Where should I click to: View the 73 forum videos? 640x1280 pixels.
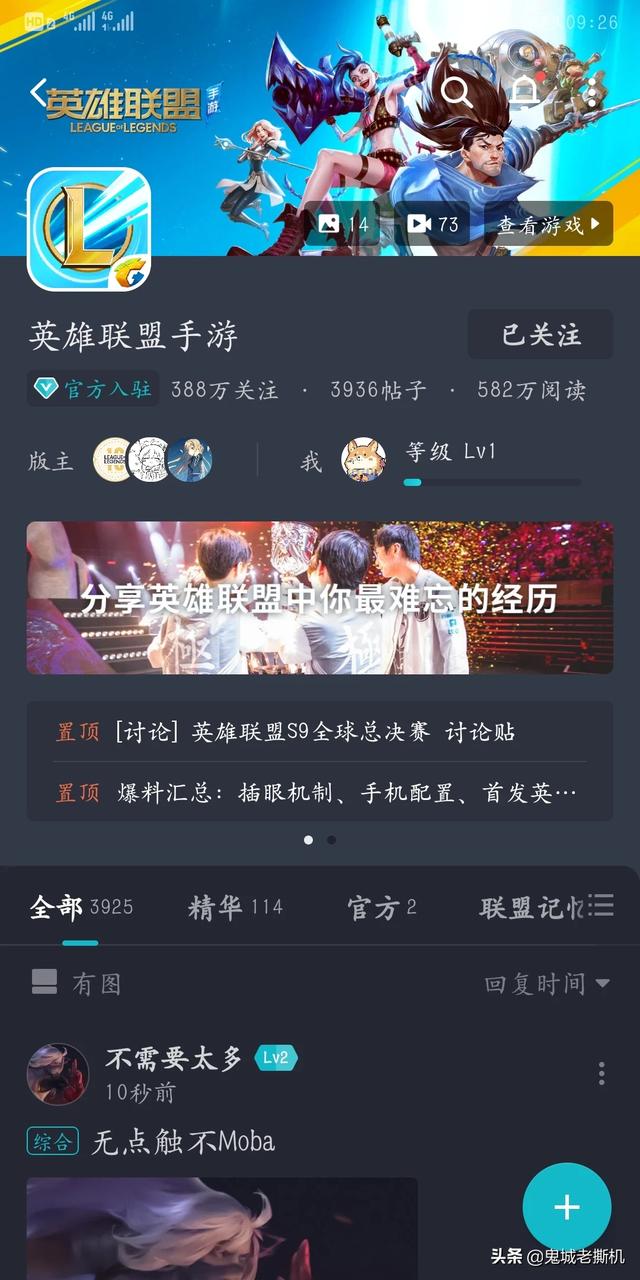[x=433, y=224]
